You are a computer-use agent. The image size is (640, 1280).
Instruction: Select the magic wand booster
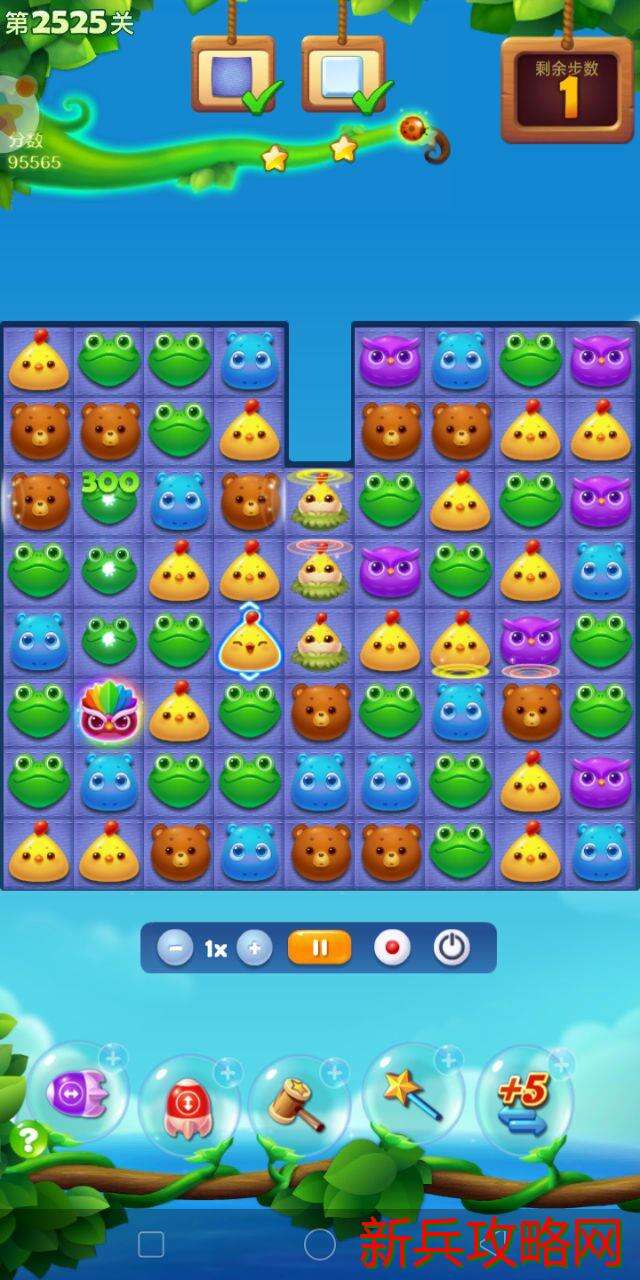(x=412, y=1096)
